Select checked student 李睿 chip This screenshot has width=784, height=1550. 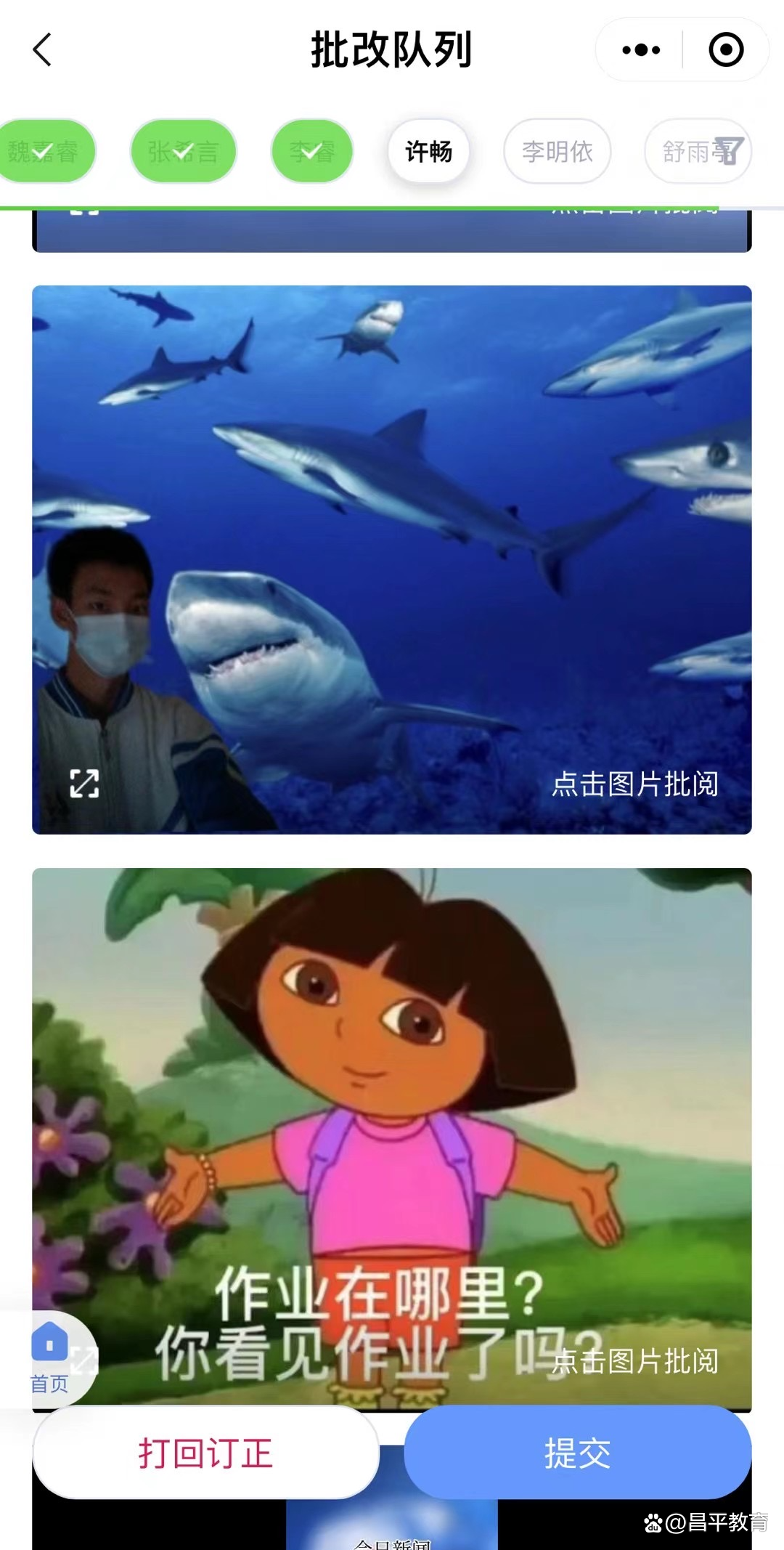tap(312, 151)
